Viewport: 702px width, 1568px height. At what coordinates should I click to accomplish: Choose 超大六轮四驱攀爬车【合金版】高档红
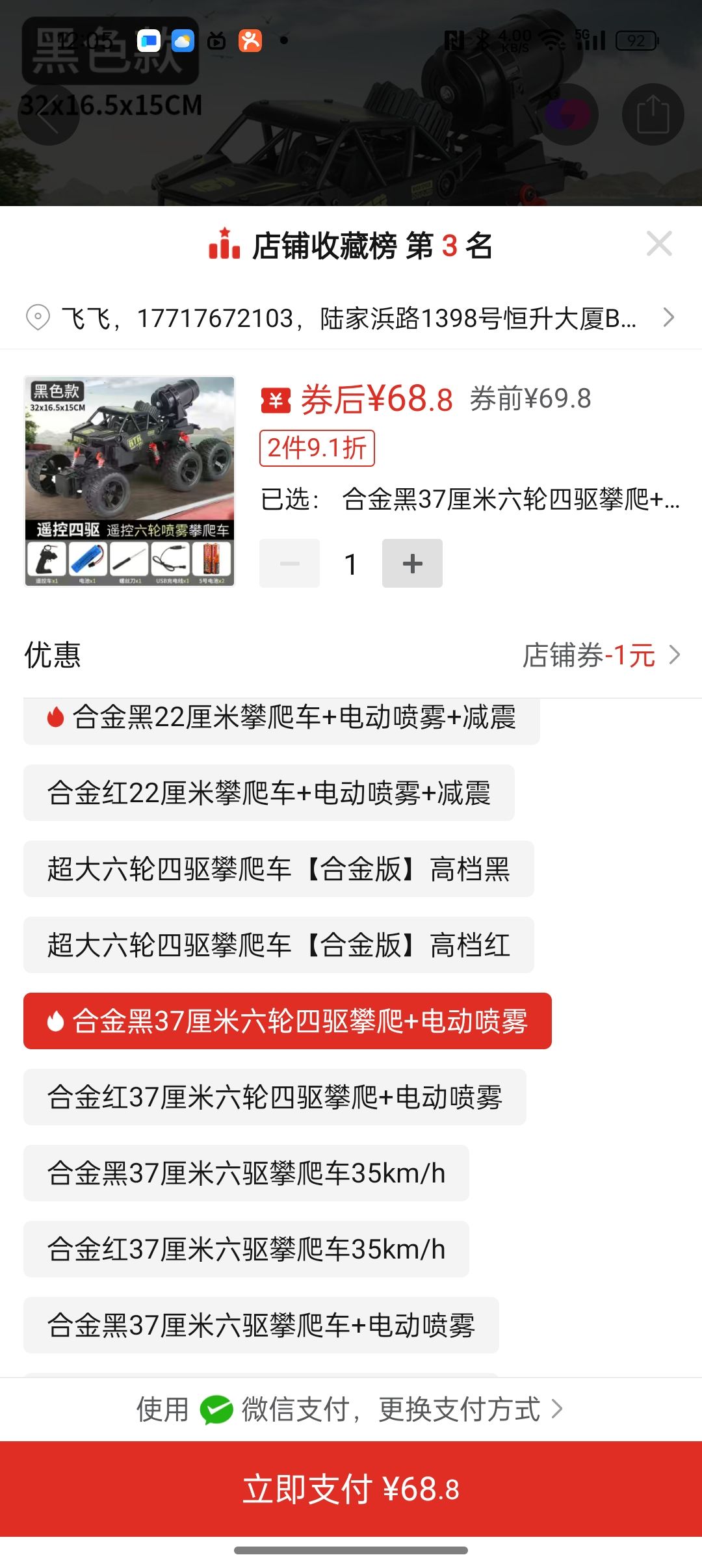pyautogui.click(x=278, y=945)
